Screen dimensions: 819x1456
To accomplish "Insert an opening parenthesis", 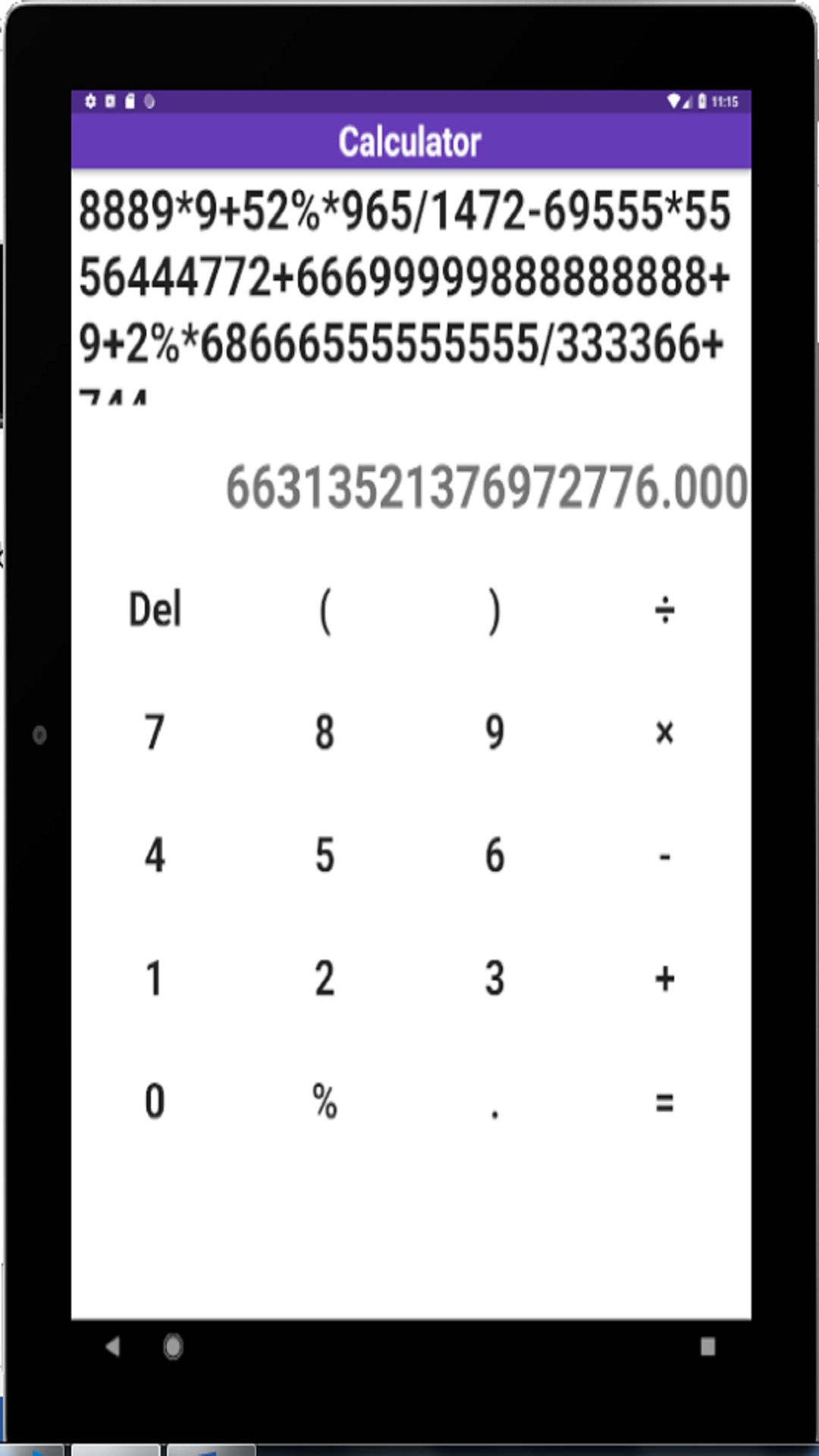I will (x=325, y=610).
